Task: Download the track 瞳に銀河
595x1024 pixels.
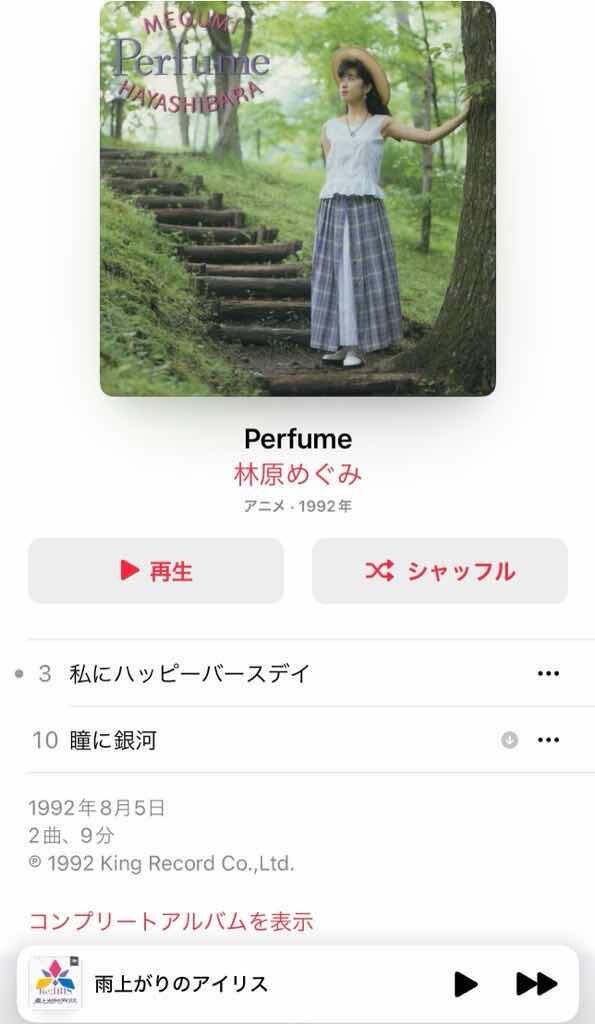Action: coord(509,740)
